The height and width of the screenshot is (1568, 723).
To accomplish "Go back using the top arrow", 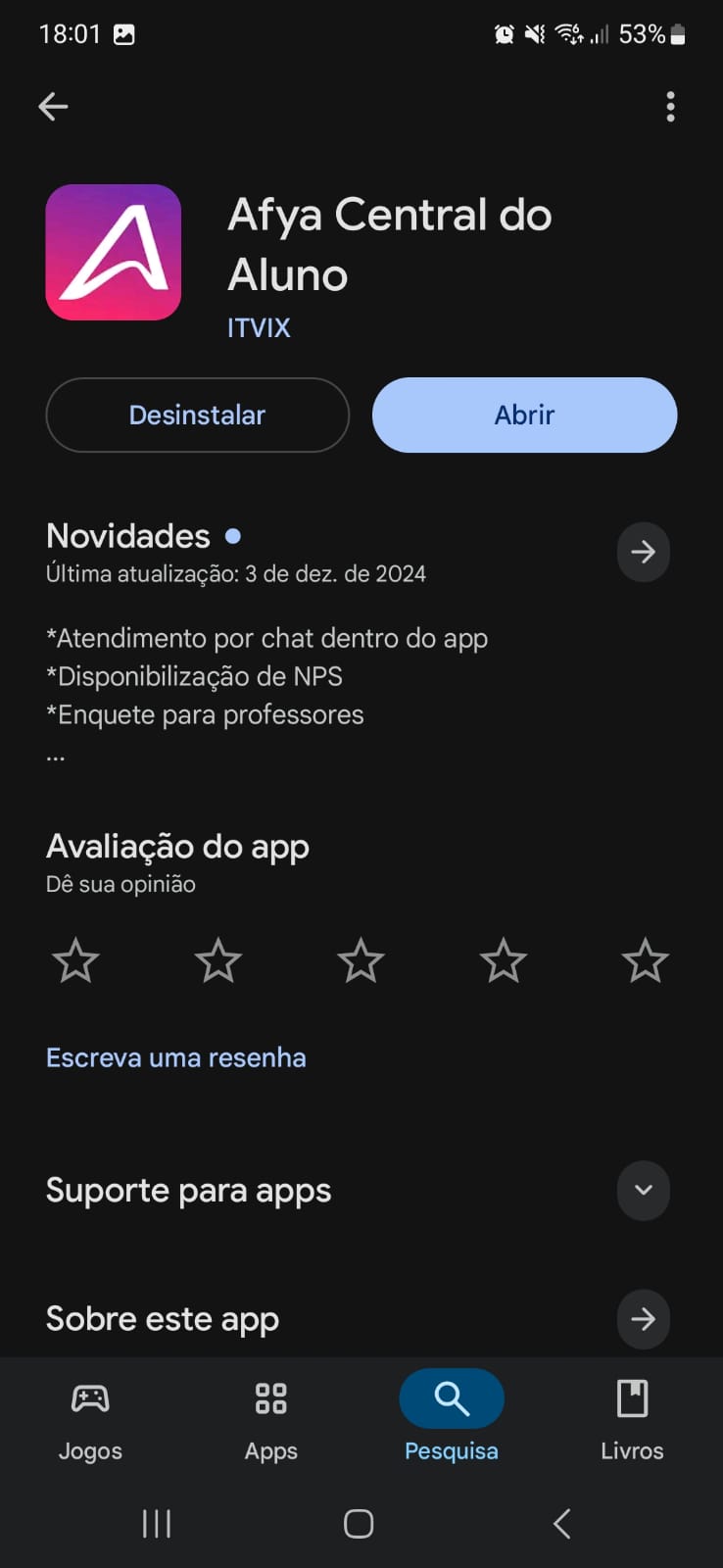I will 53,106.
